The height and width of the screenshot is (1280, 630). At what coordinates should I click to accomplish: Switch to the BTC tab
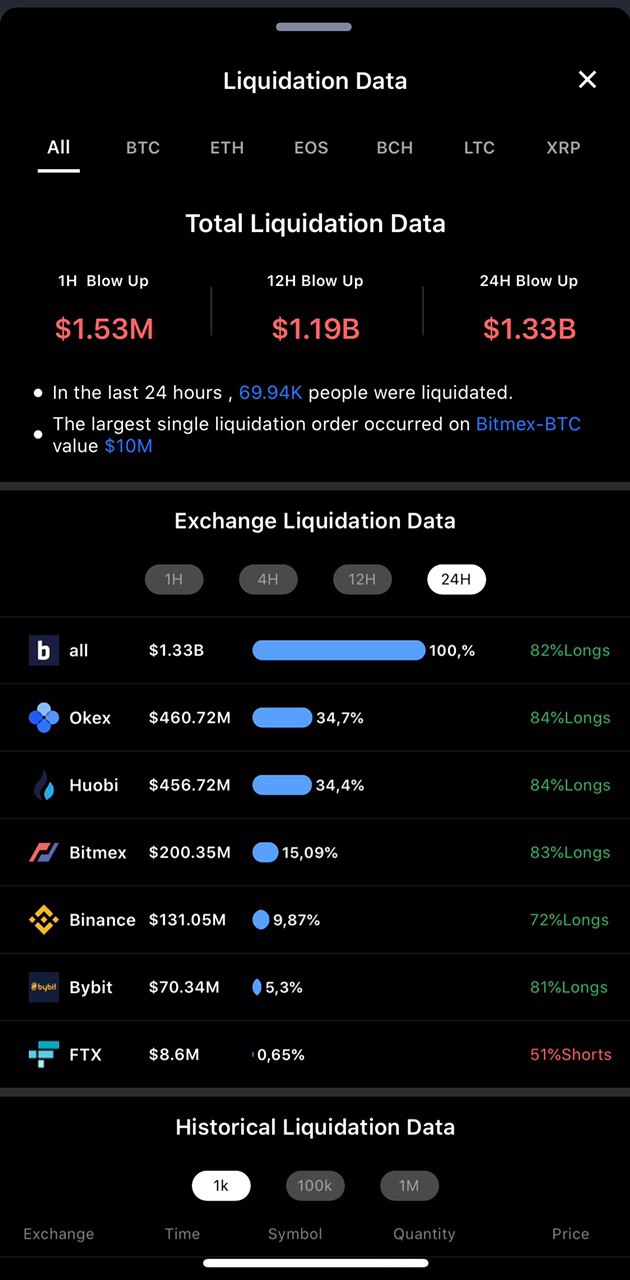[x=143, y=148]
